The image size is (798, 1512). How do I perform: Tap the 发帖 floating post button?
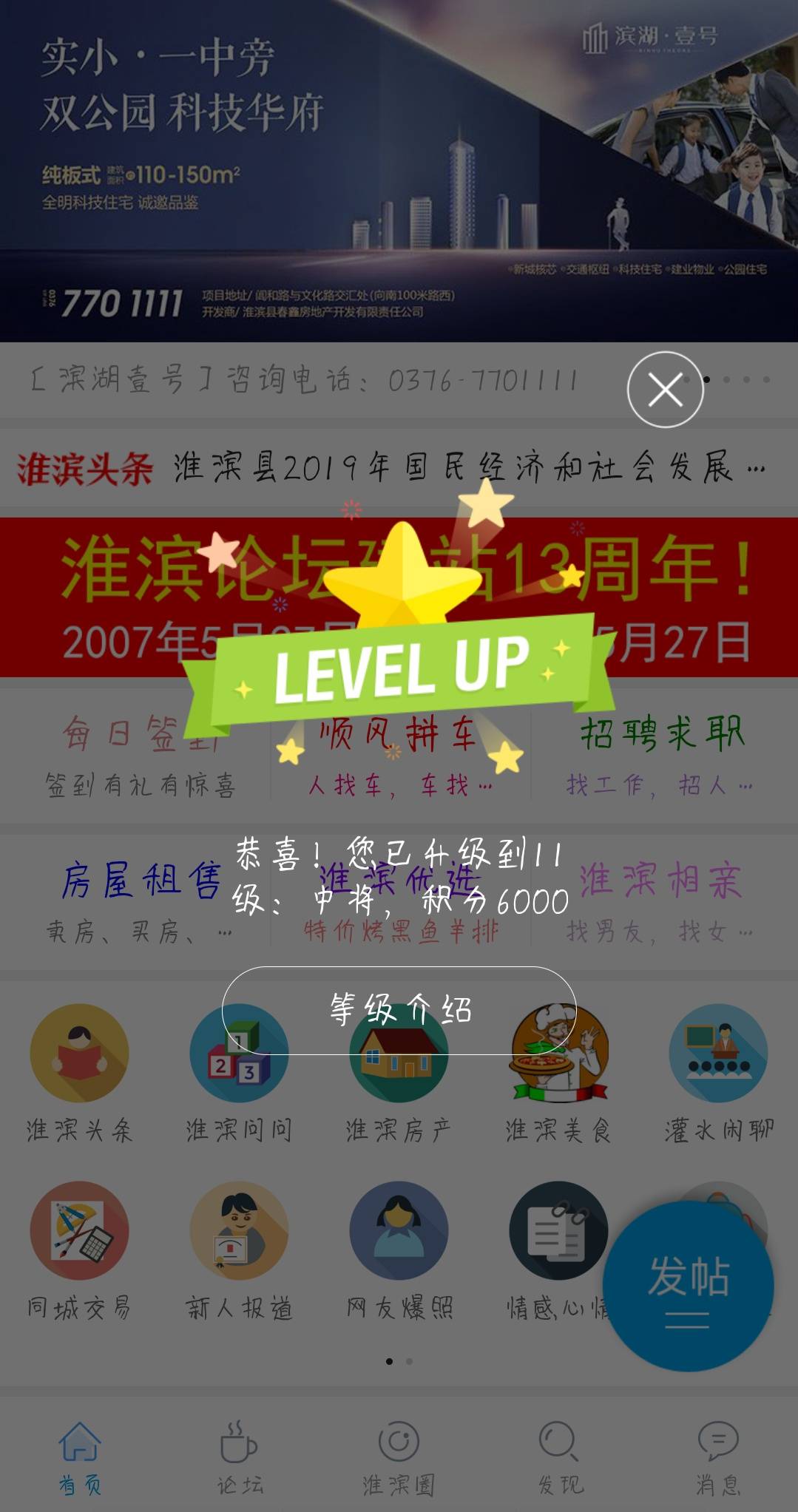tap(688, 1286)
